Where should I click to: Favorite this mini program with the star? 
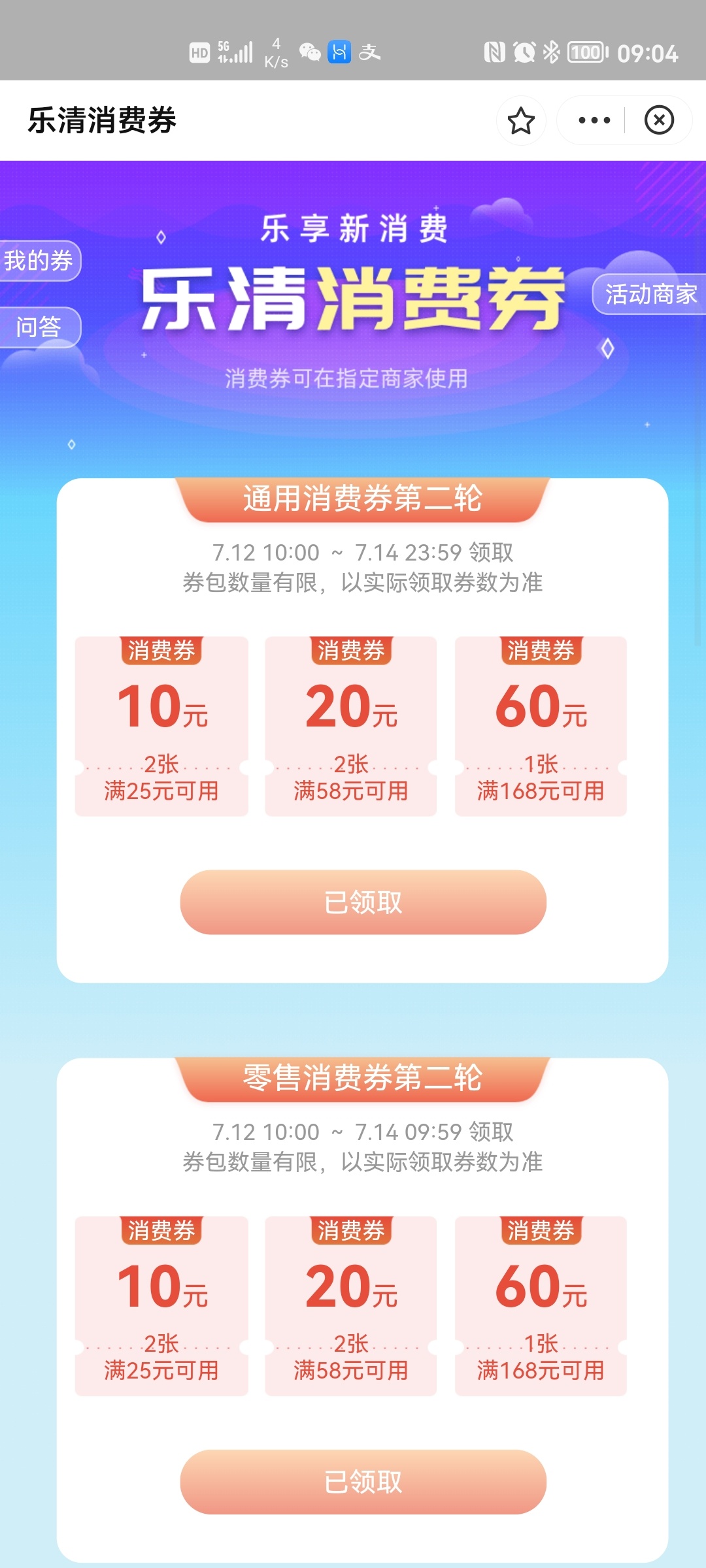click(x=521, y=121)
